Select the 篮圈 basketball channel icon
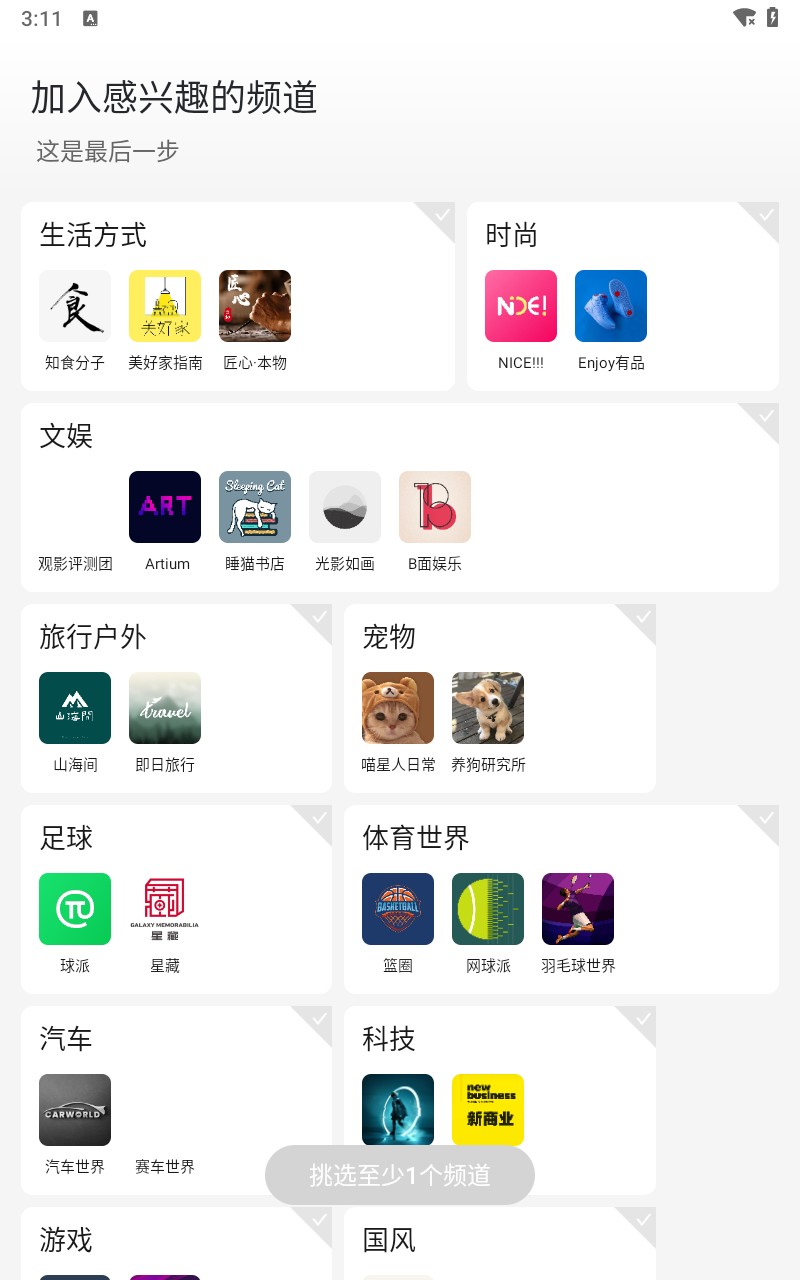 398,909
